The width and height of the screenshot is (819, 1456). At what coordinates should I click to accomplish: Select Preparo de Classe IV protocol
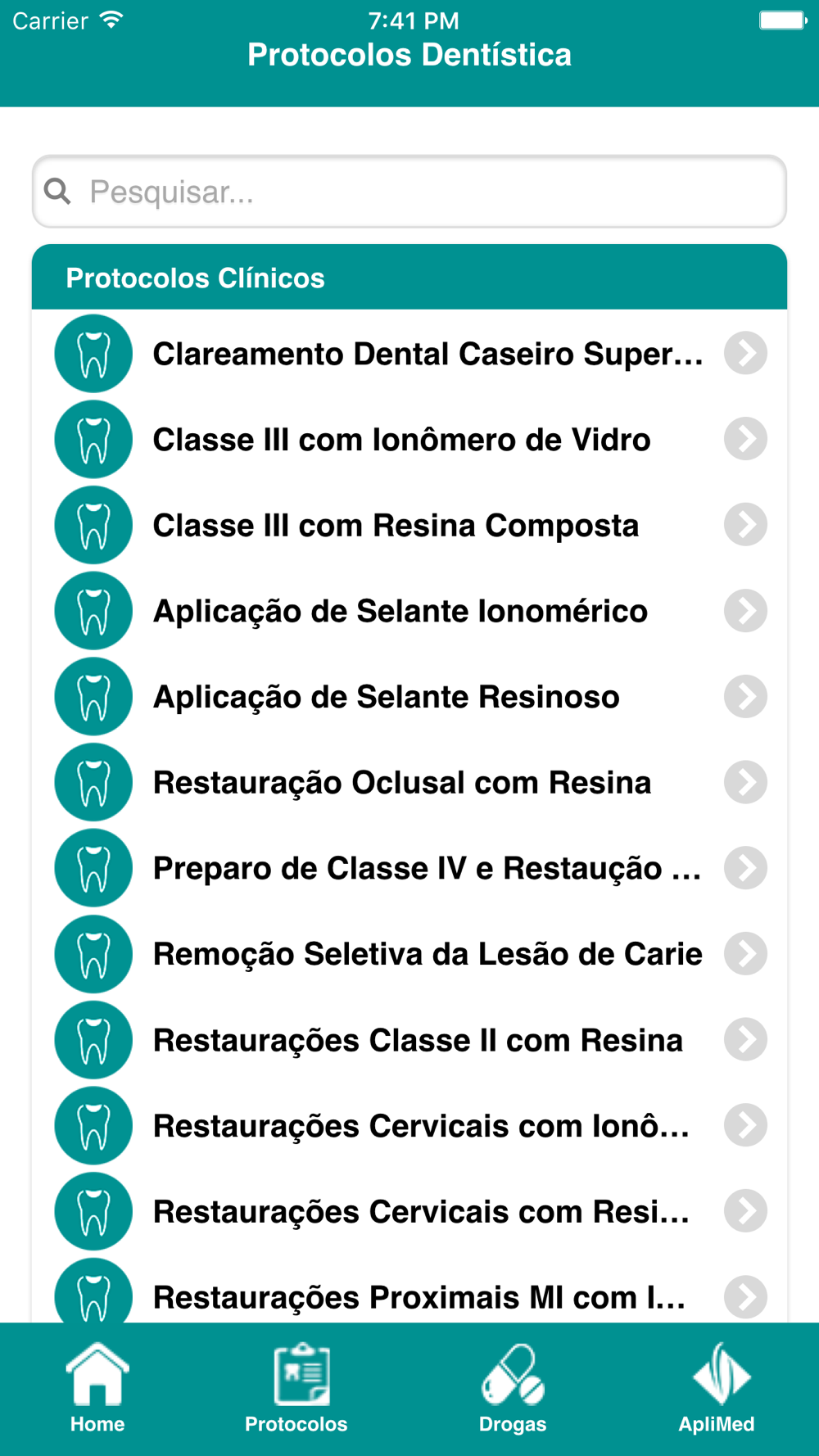409,868
